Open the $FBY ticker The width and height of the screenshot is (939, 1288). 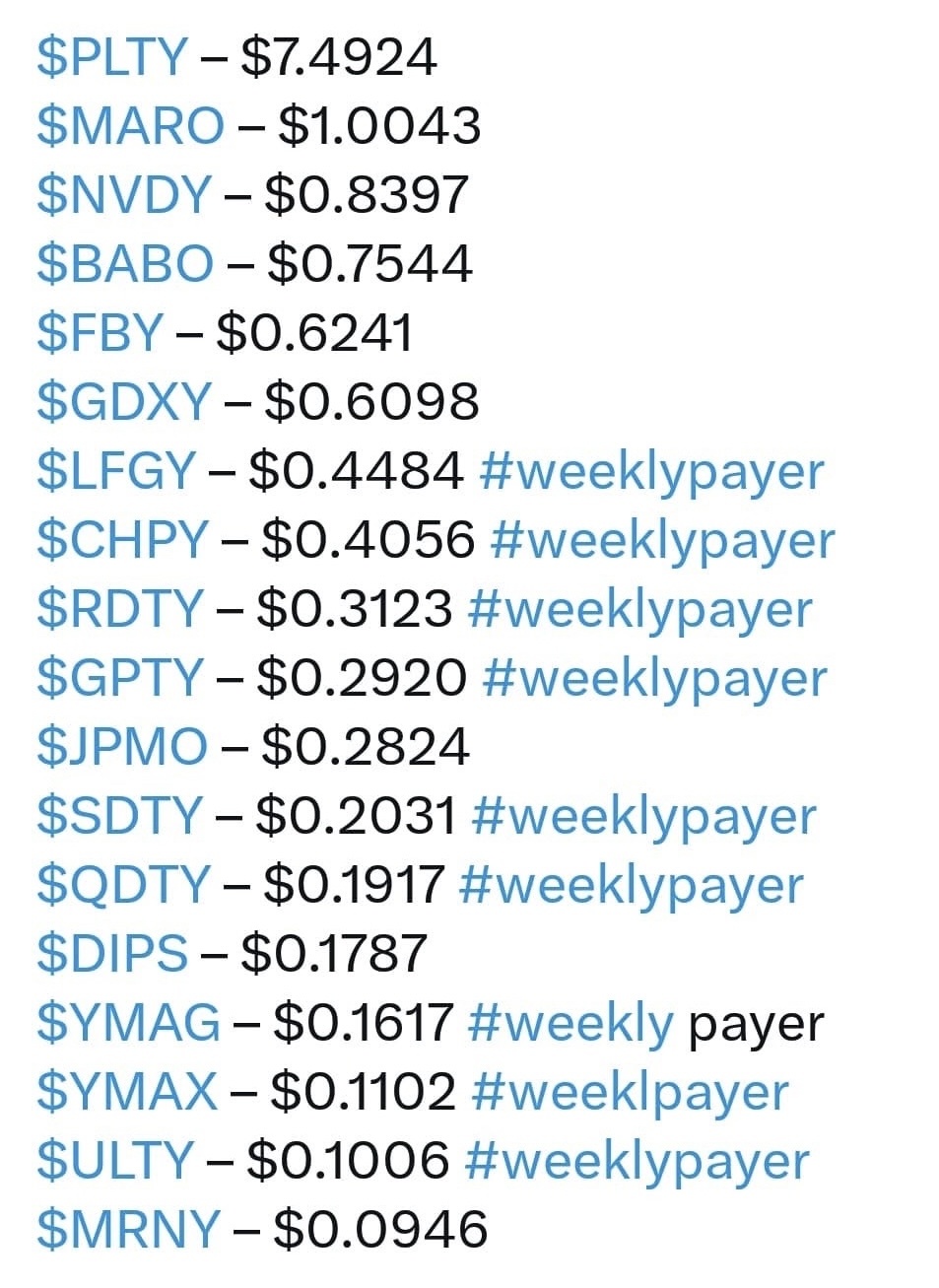pos(100,333)
